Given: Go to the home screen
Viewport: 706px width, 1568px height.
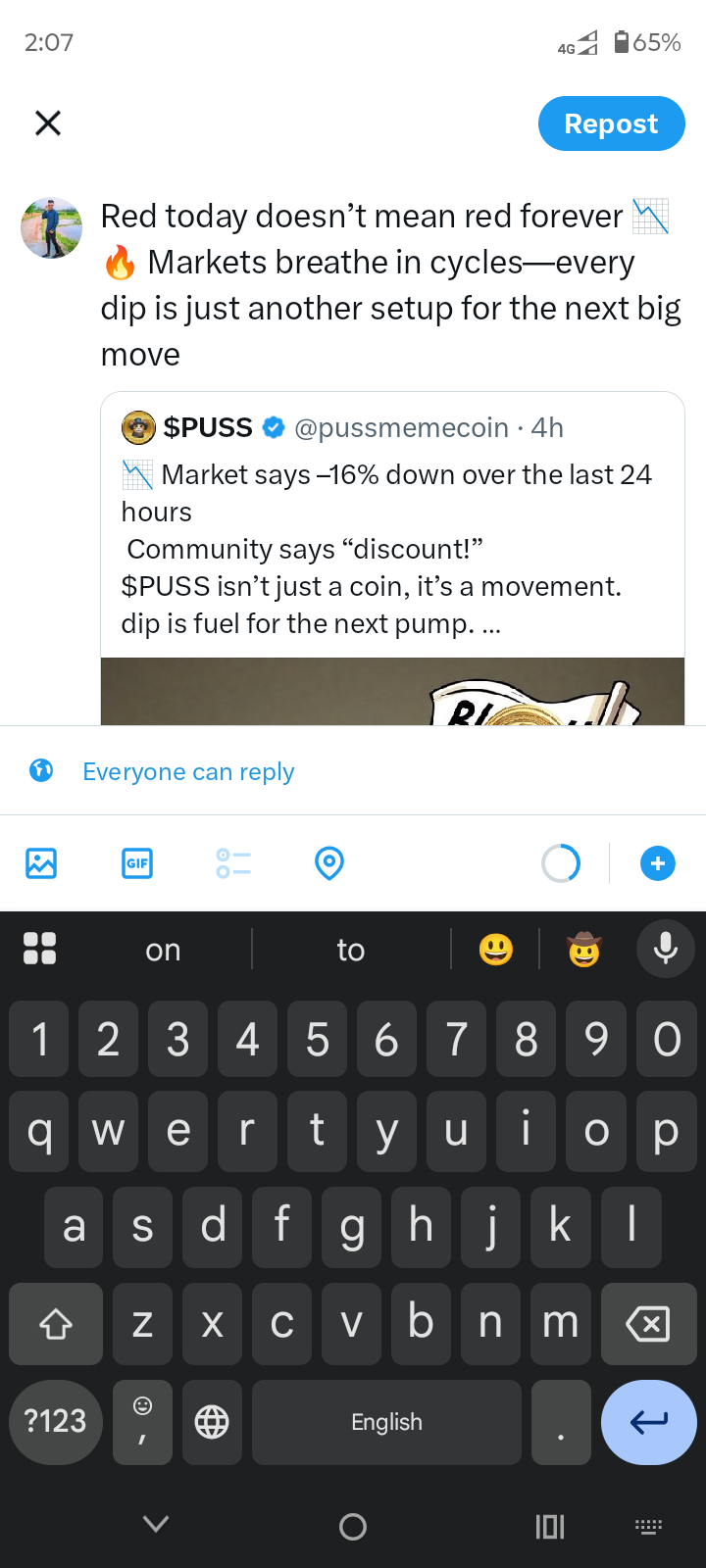Looking at the screenshot, I should pos(353,1526).
